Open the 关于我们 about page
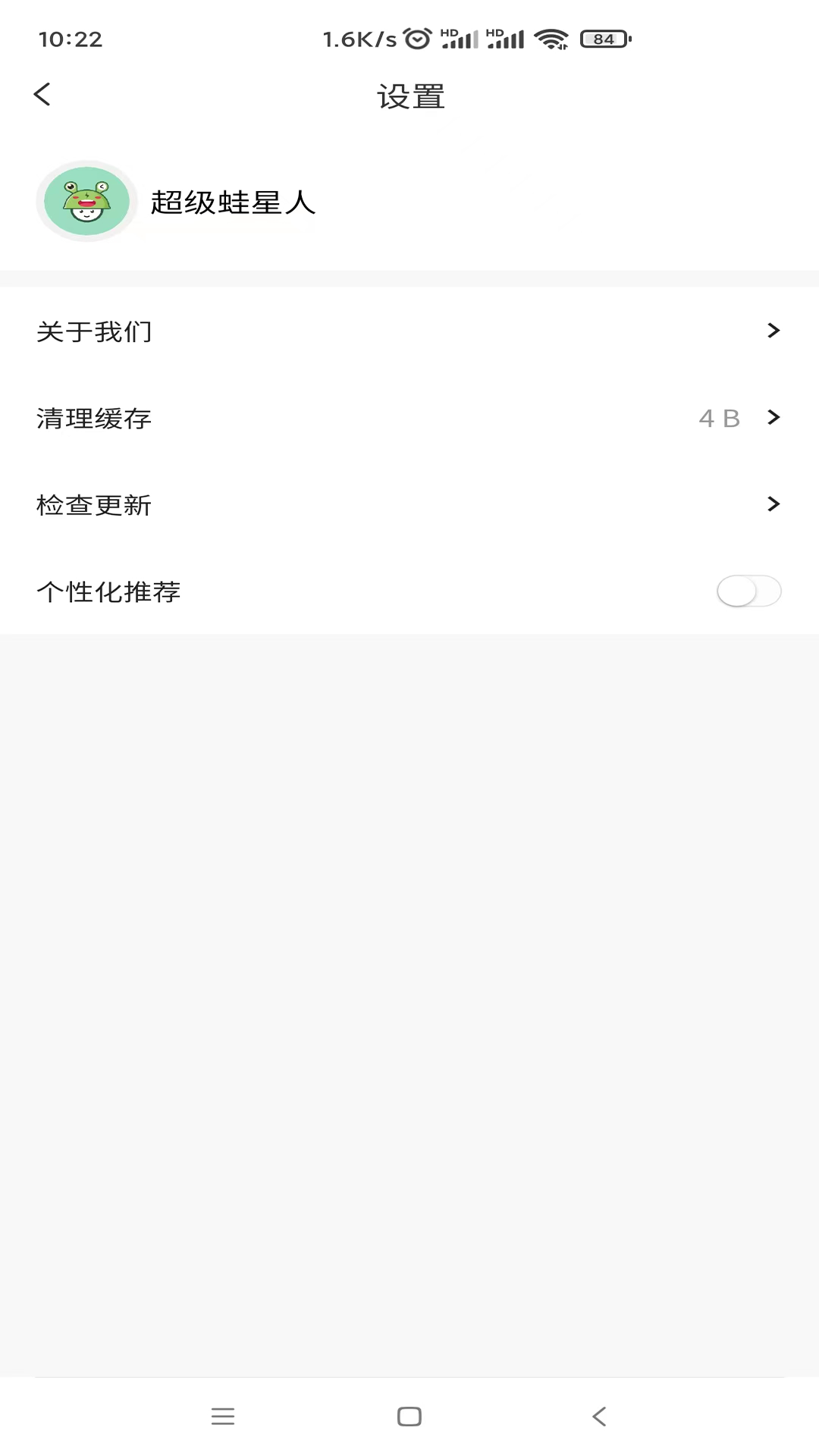The height and width of the screenshot is (1456, 819). pos(94,331)
